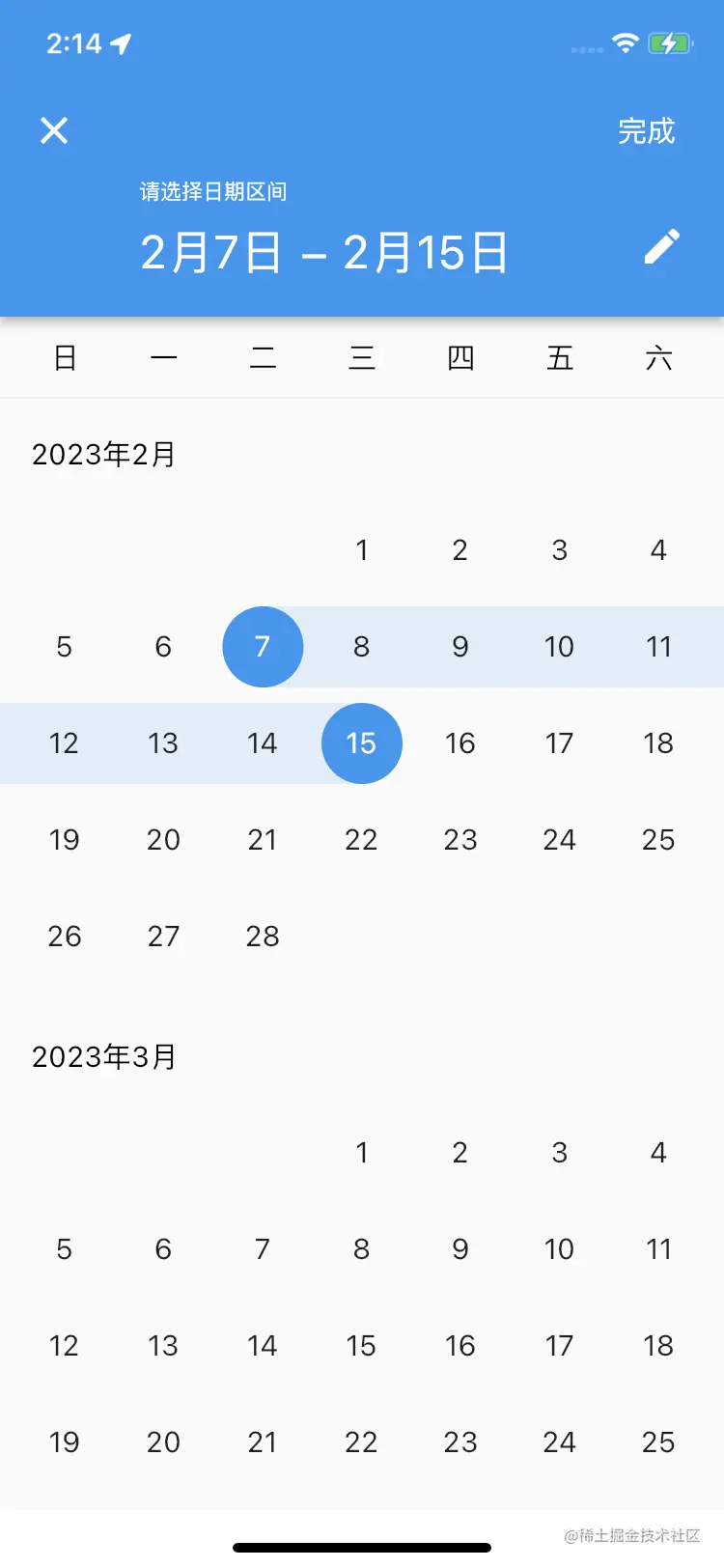
Task: Close the date range picker
Action: point(54,130)
